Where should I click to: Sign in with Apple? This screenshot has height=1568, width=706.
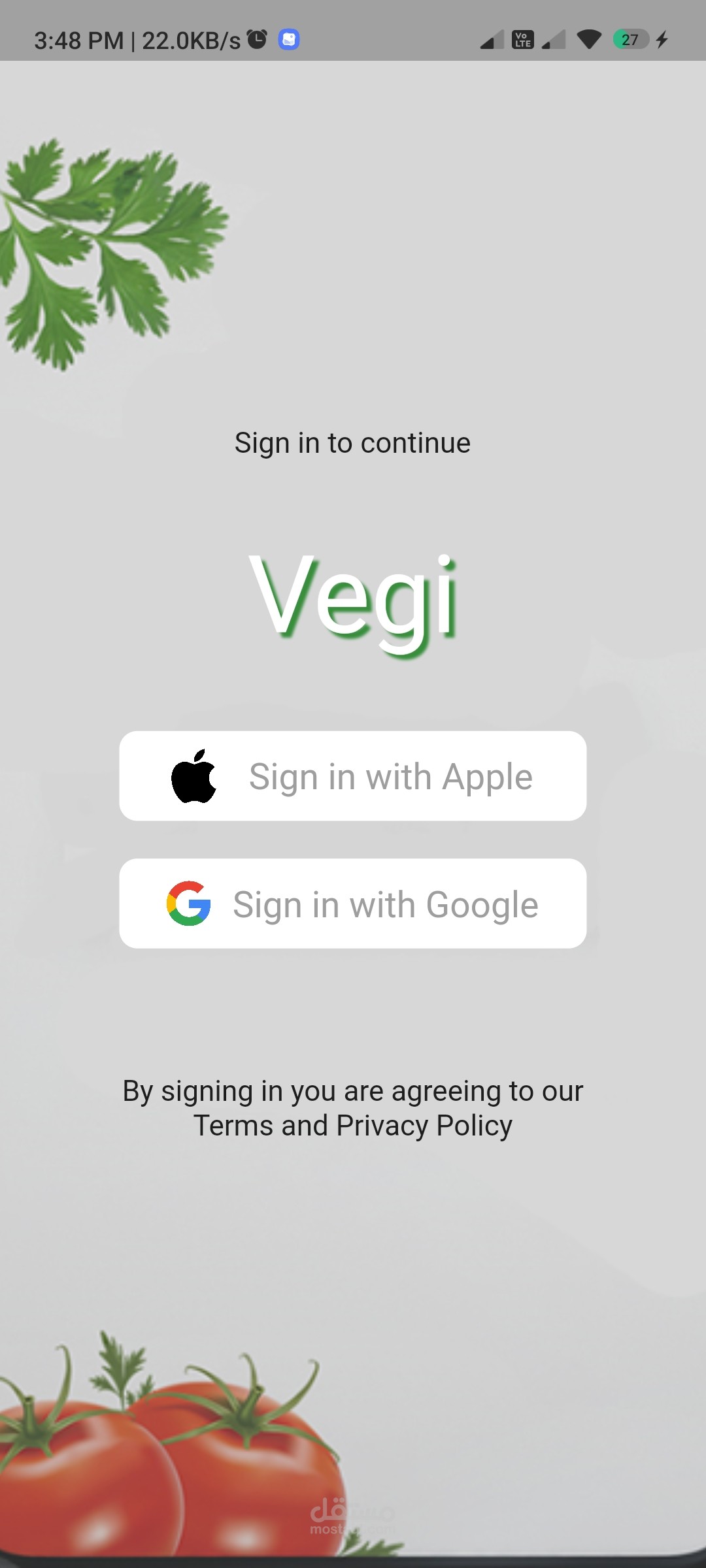(352, 776)
